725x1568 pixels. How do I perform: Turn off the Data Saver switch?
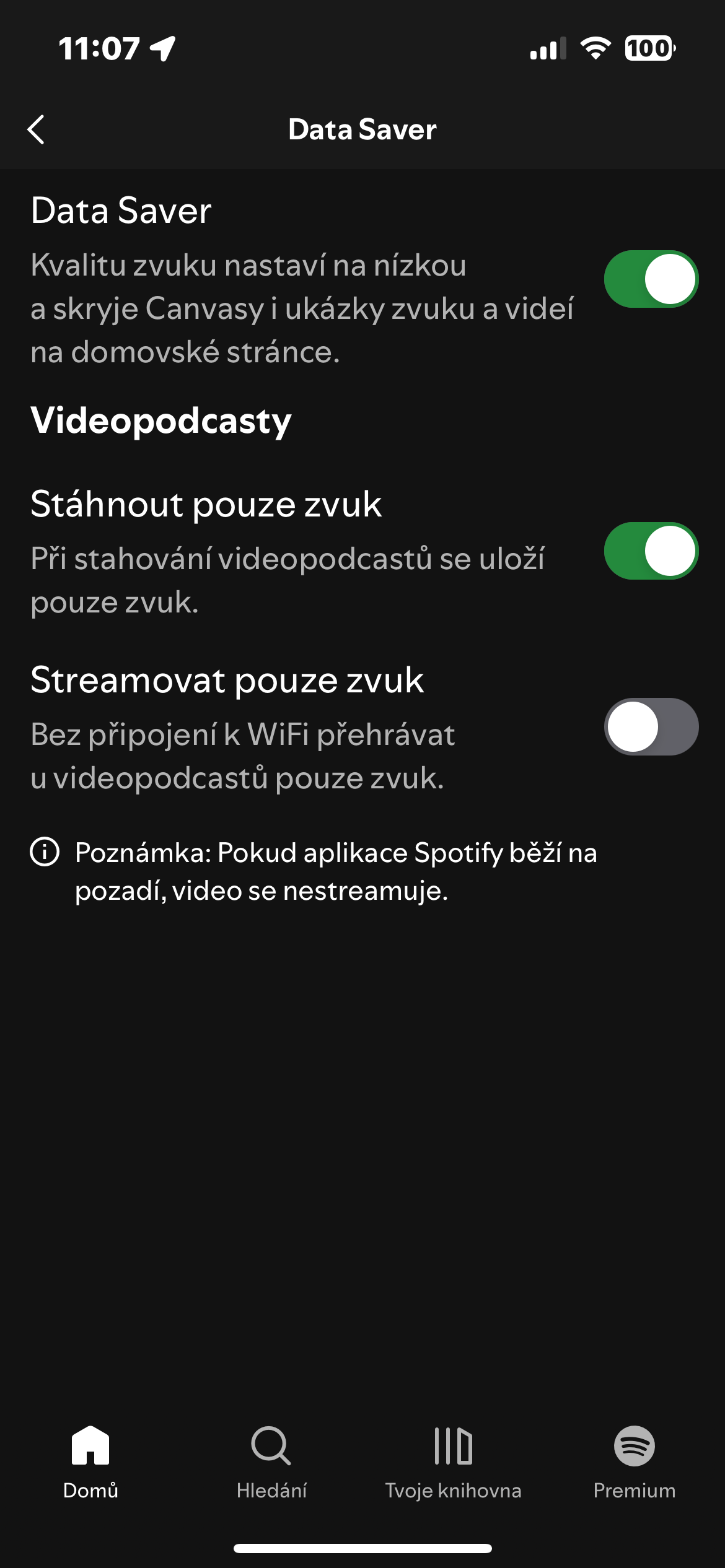651,279
